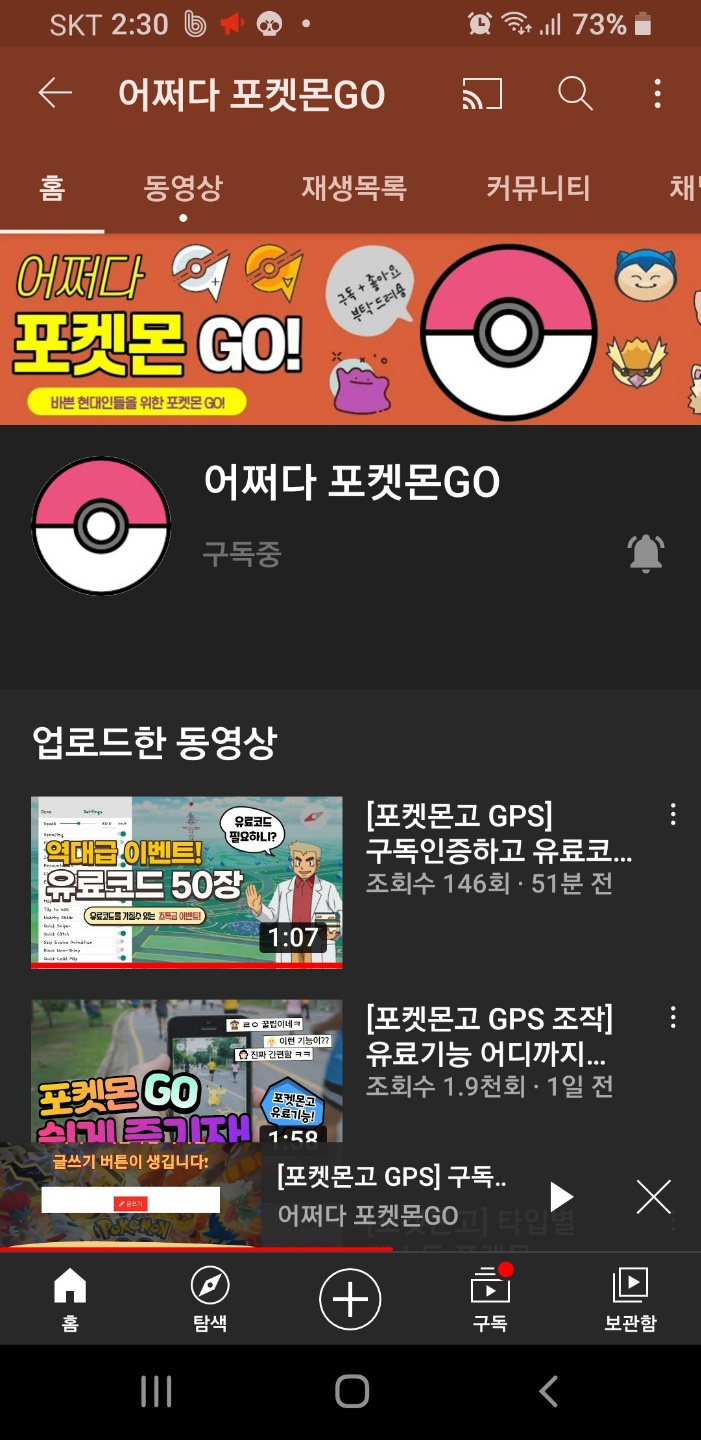
Task: Open the top overflow menu
Action: click(x=657, y=94)
